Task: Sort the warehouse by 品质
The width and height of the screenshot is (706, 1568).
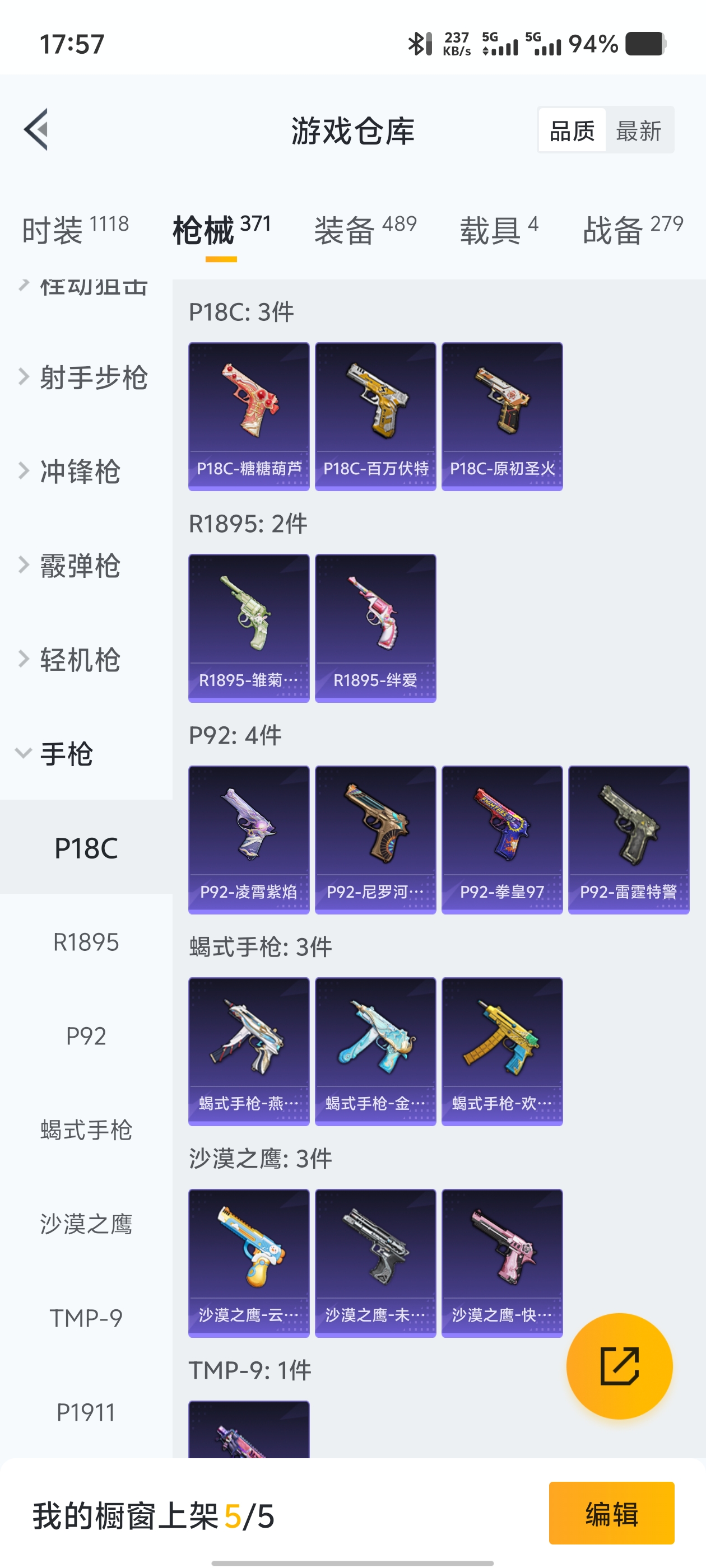Action: [x=572, y=130]
